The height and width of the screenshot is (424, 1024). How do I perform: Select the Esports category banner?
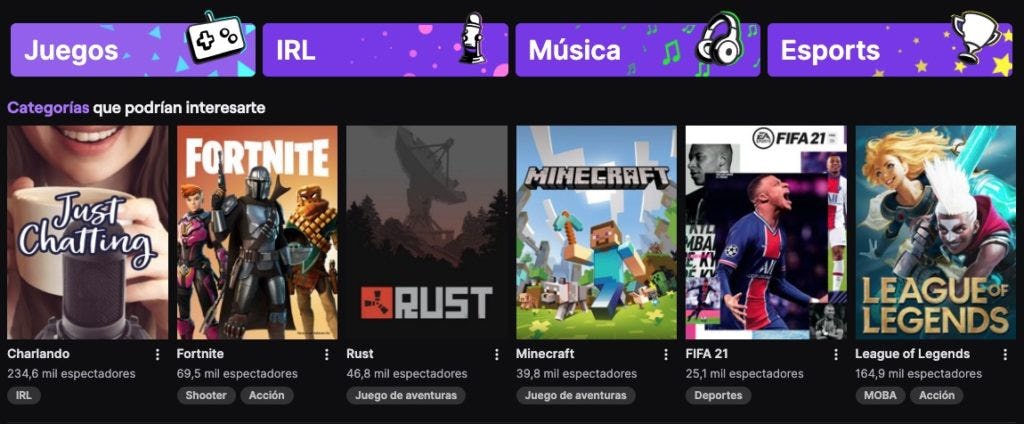pyautogui.click(x=889, y=50)
